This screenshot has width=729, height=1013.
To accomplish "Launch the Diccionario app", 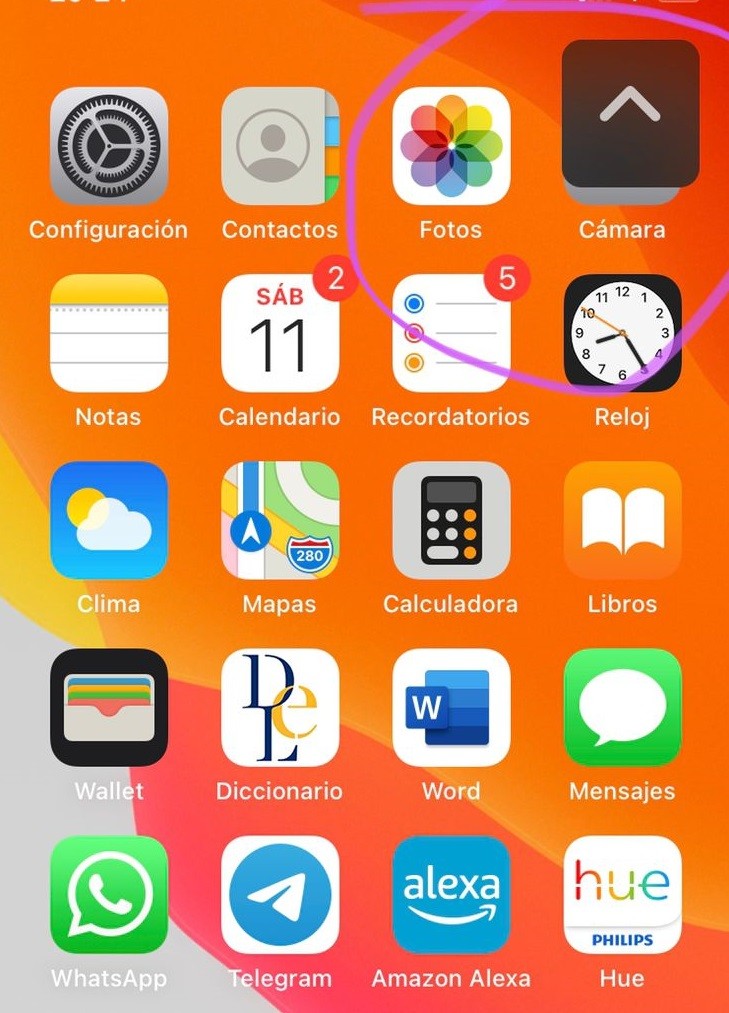I will pyautogui.click(x=280, y=707).
